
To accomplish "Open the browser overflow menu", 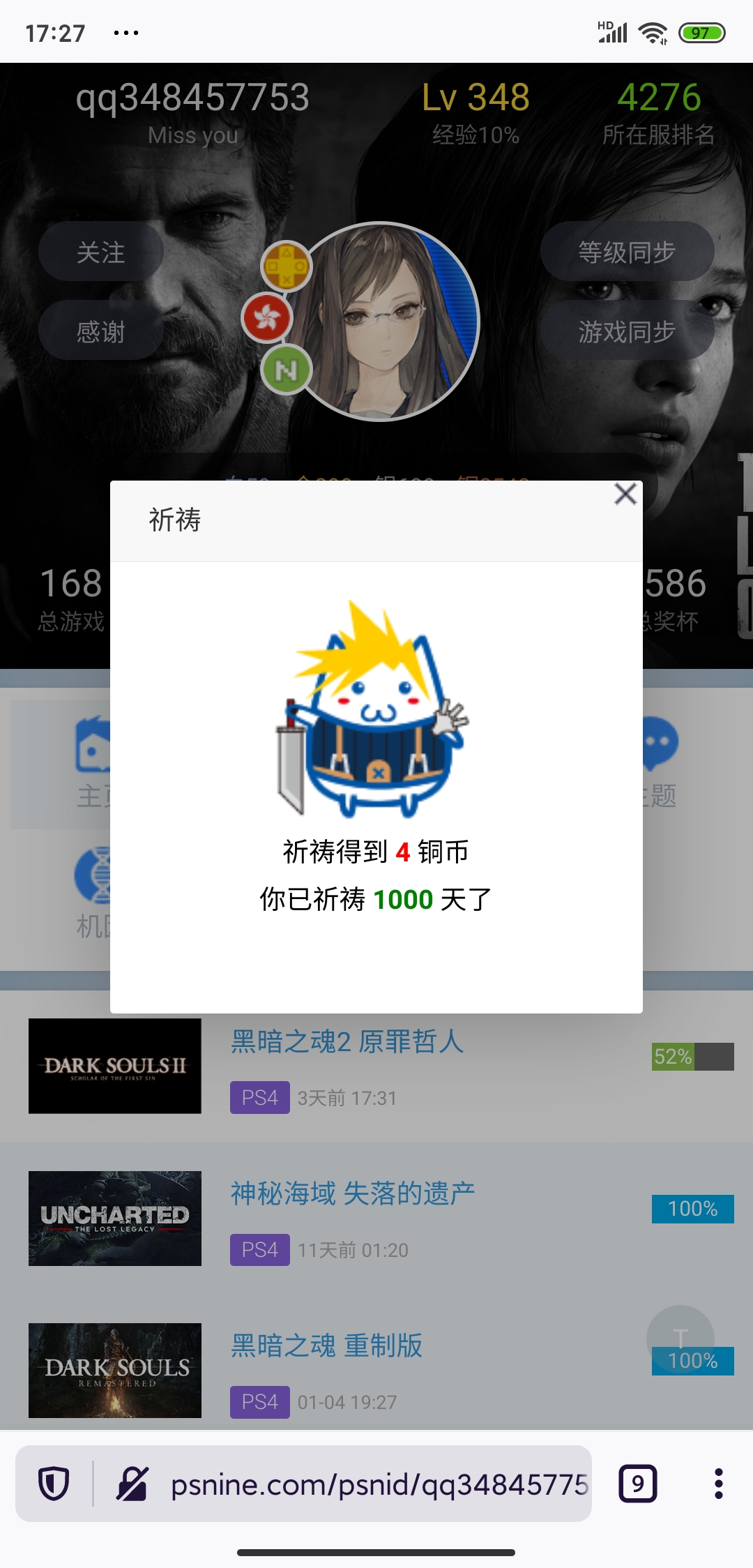I will 718,1484.
